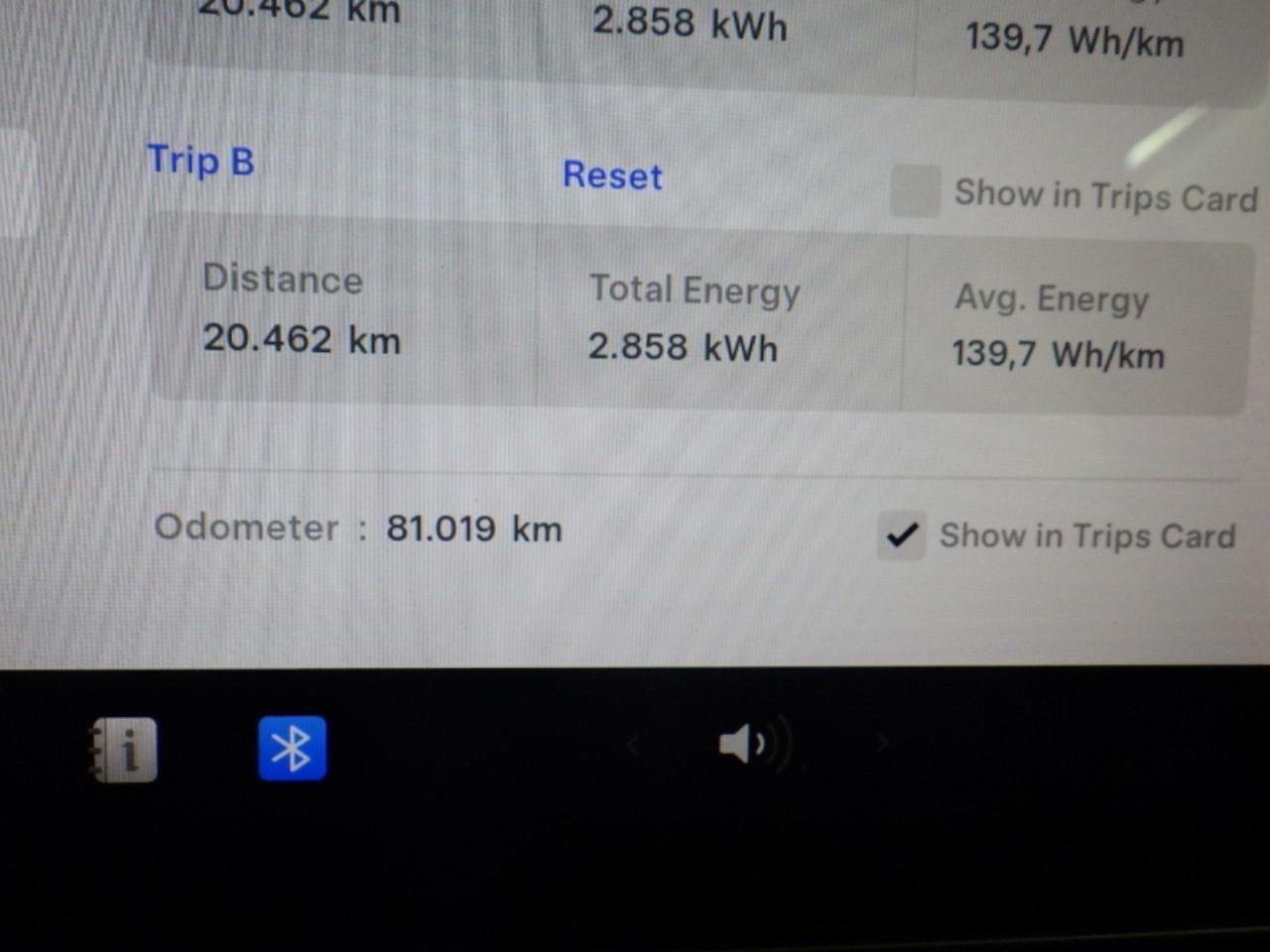The image size is (1270, 952).
Task: Lower the volume with the left arrow
Action: point(633,744)
